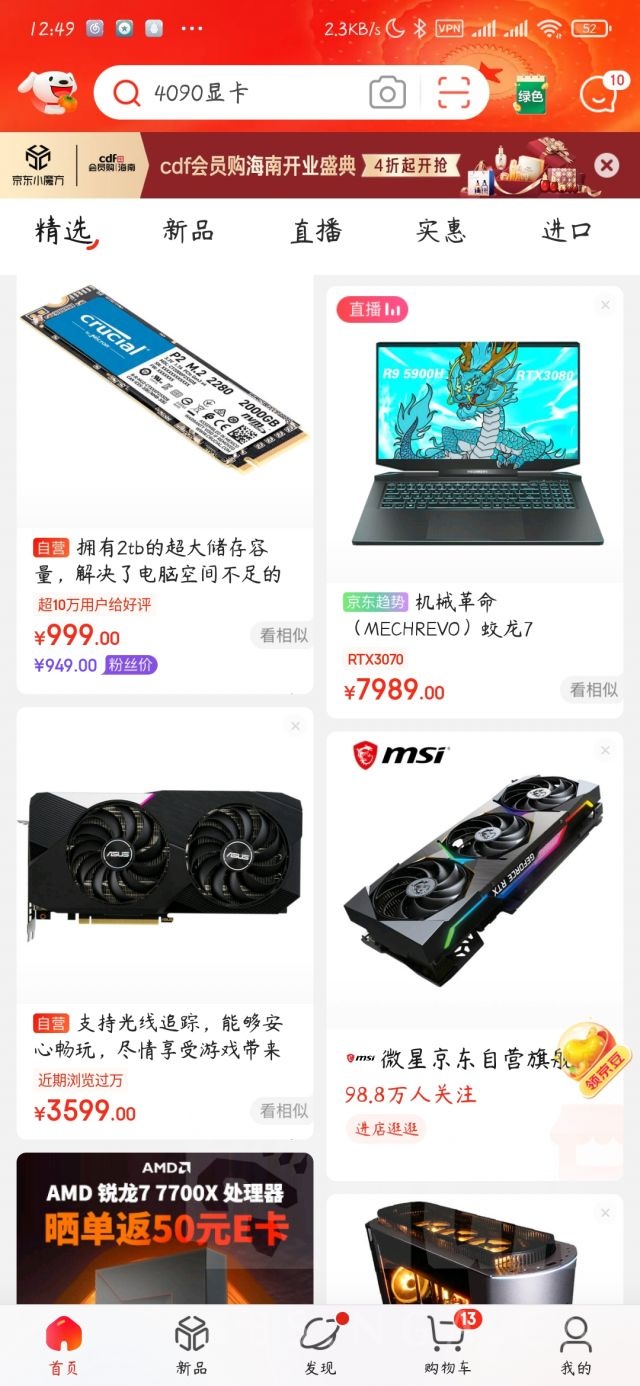Image resolution: width=640 pixels, height=1386 pixels.
Task: Open 发现 in the bottom bar
Action: tap(320, 1344)
